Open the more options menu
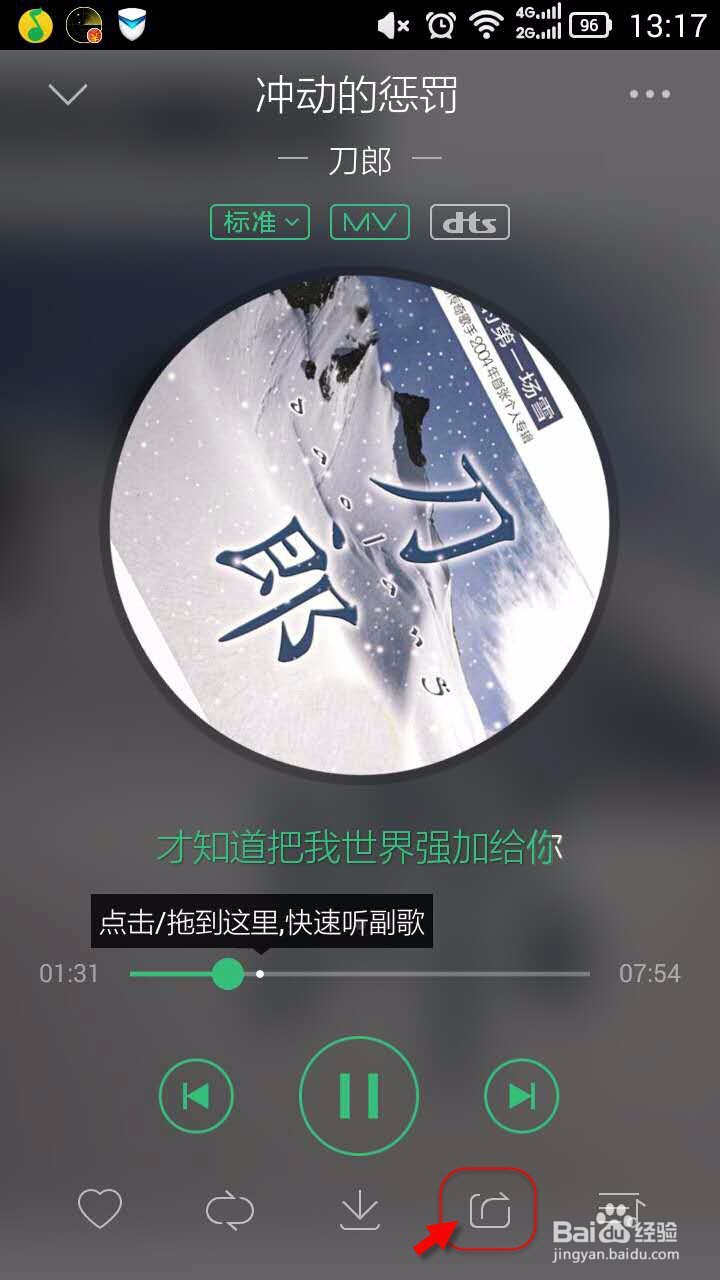Screen dimensions: 720x1280 click(649, 93)
